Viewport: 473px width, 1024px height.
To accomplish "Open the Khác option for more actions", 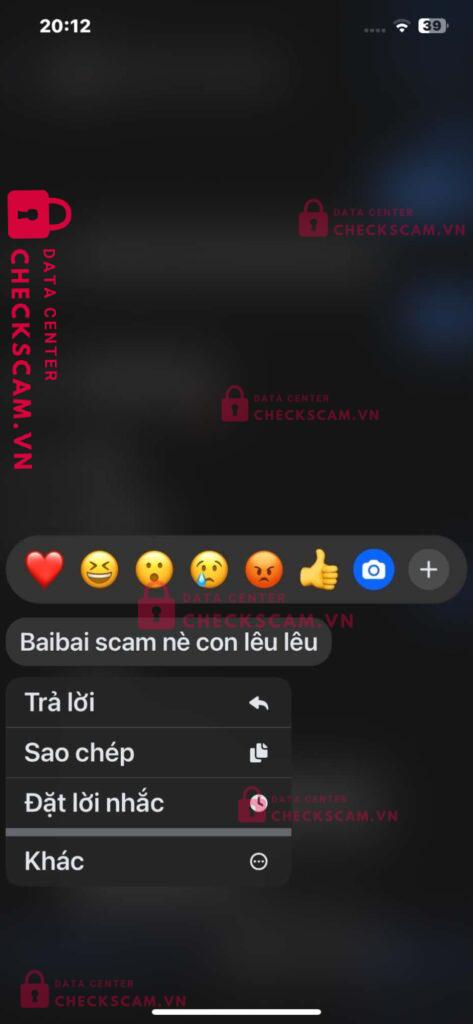I will pos(148,861).
